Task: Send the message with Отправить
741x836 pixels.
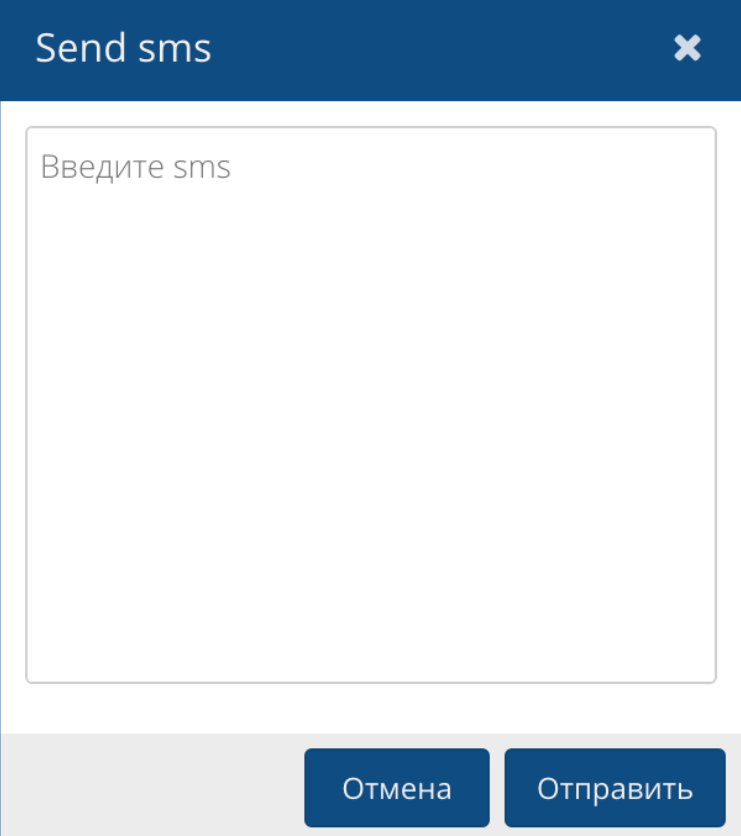Action: [x=614, y=789]
